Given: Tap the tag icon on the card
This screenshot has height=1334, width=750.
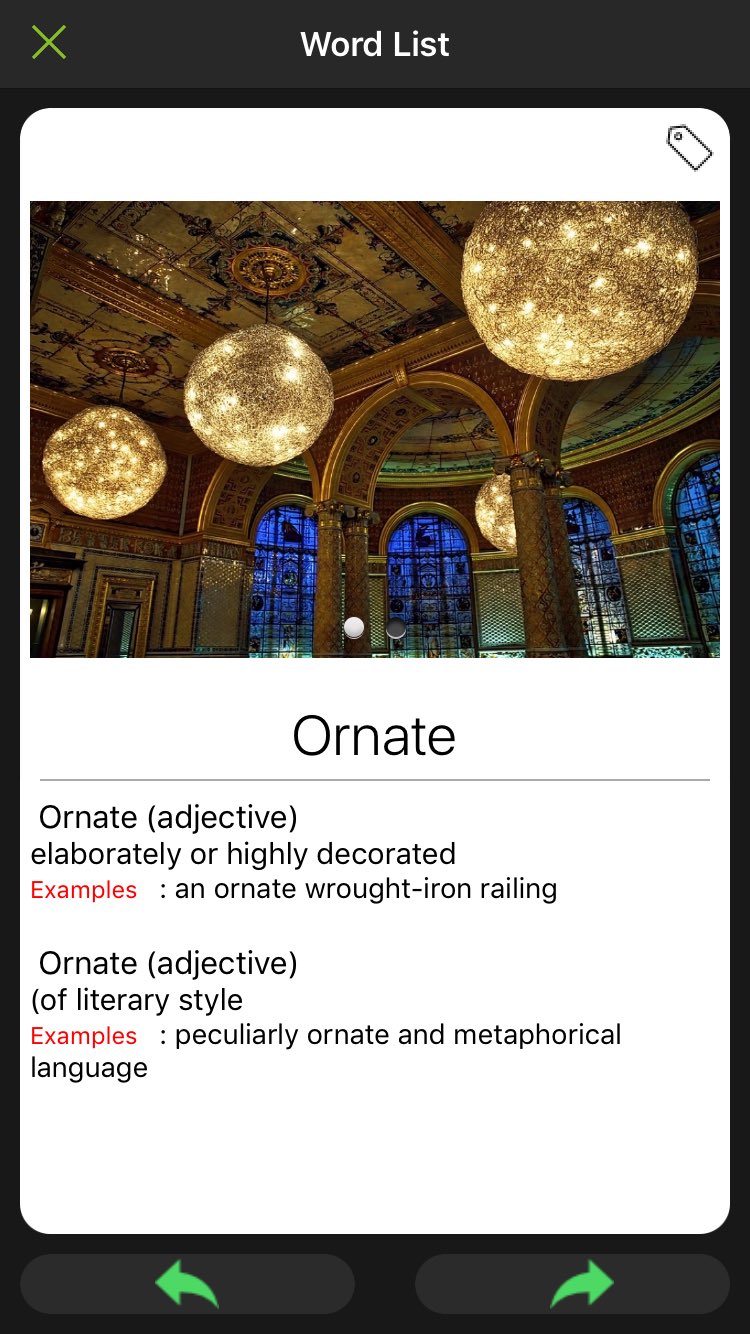Looking at the screenshot, I should (689, 148).
